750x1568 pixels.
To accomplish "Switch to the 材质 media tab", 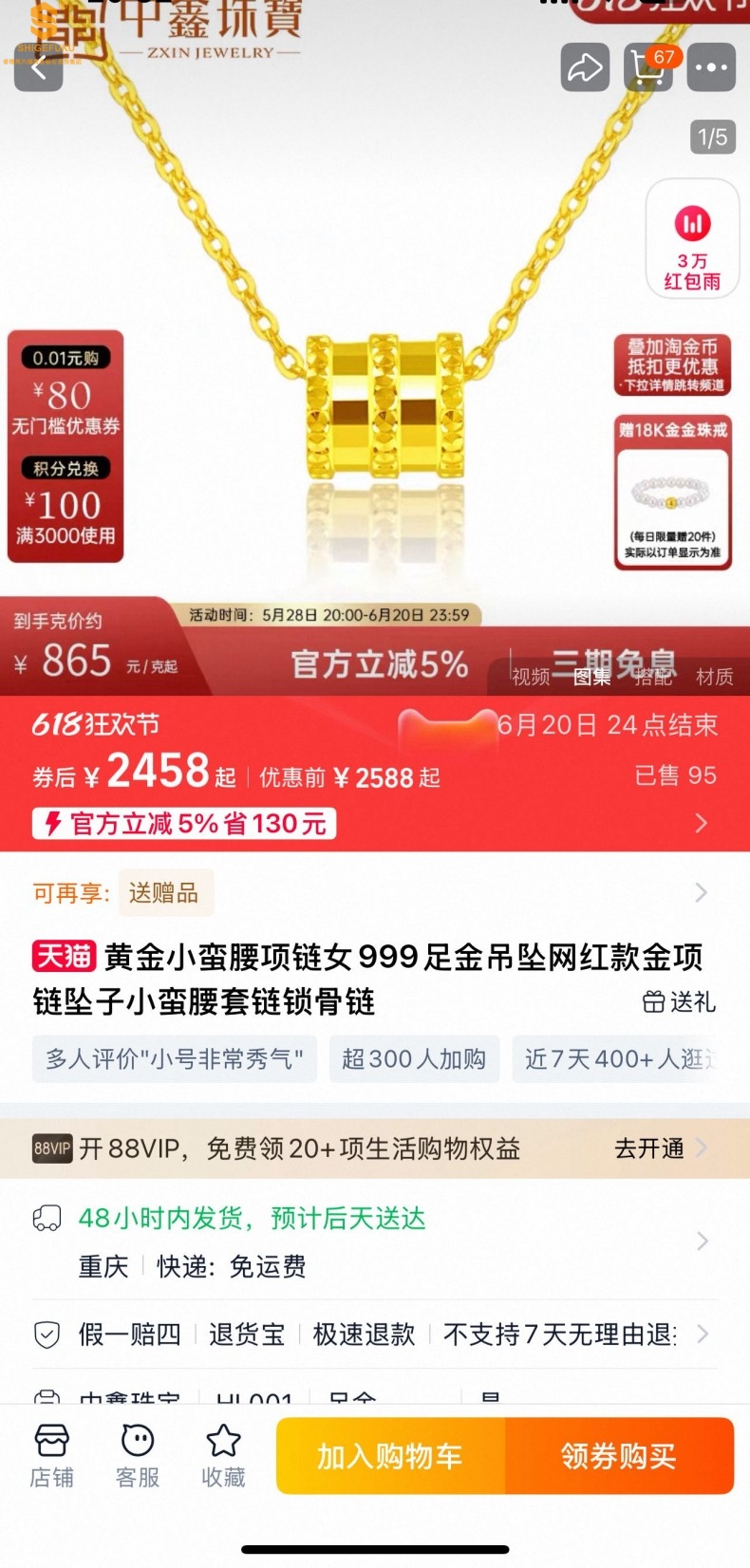I will click(x=714, y=677).
